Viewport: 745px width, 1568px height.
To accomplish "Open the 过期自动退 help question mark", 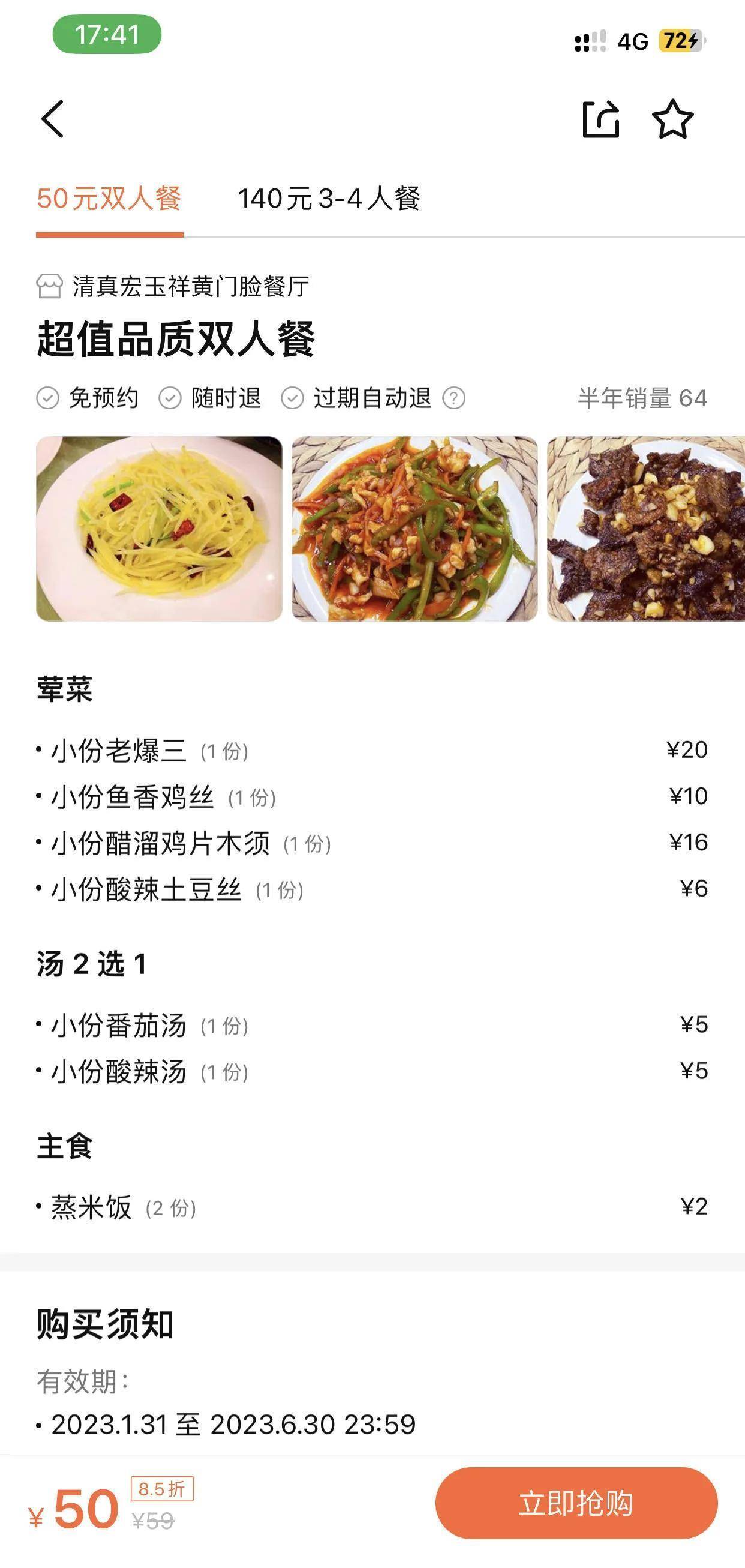I will pos(454,398).
